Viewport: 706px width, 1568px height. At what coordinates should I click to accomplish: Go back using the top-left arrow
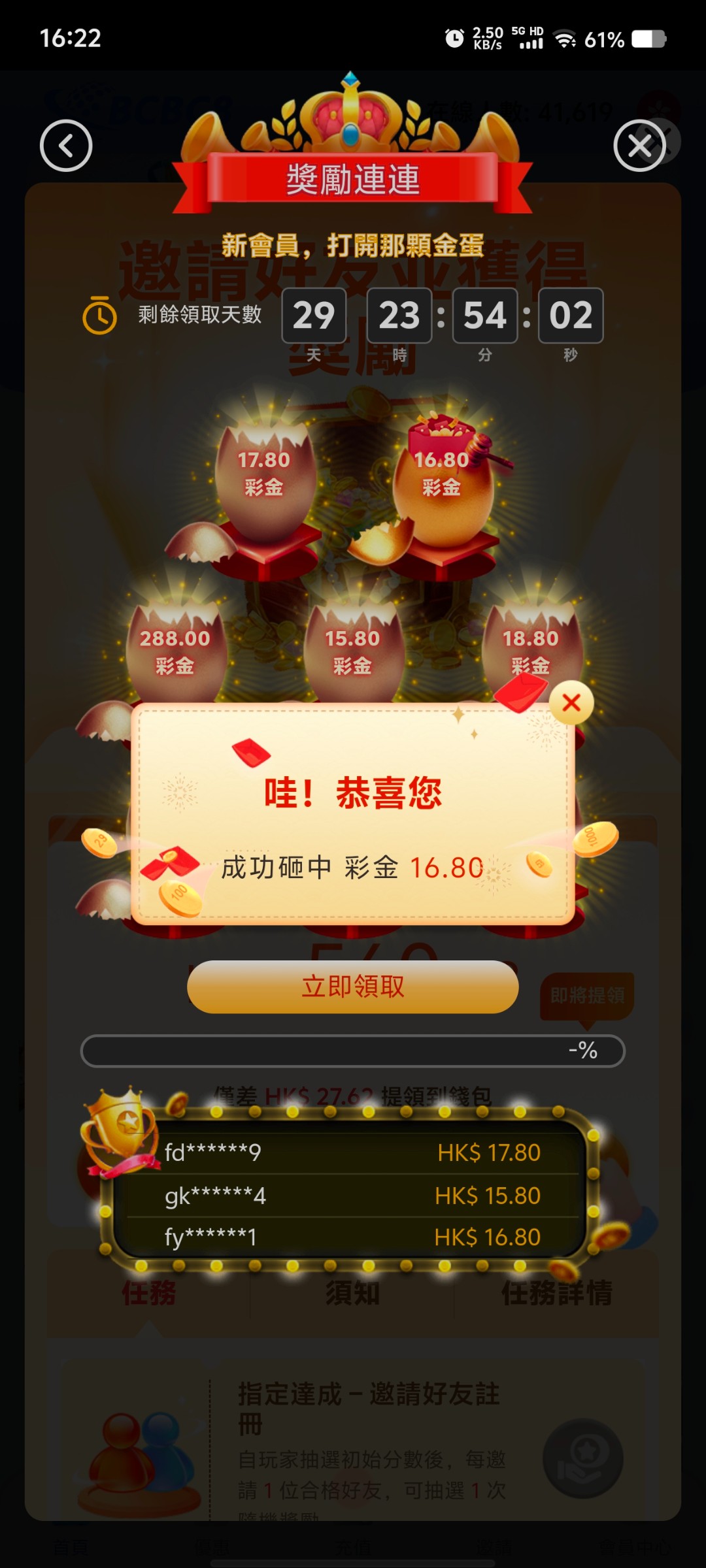[66, 146]
